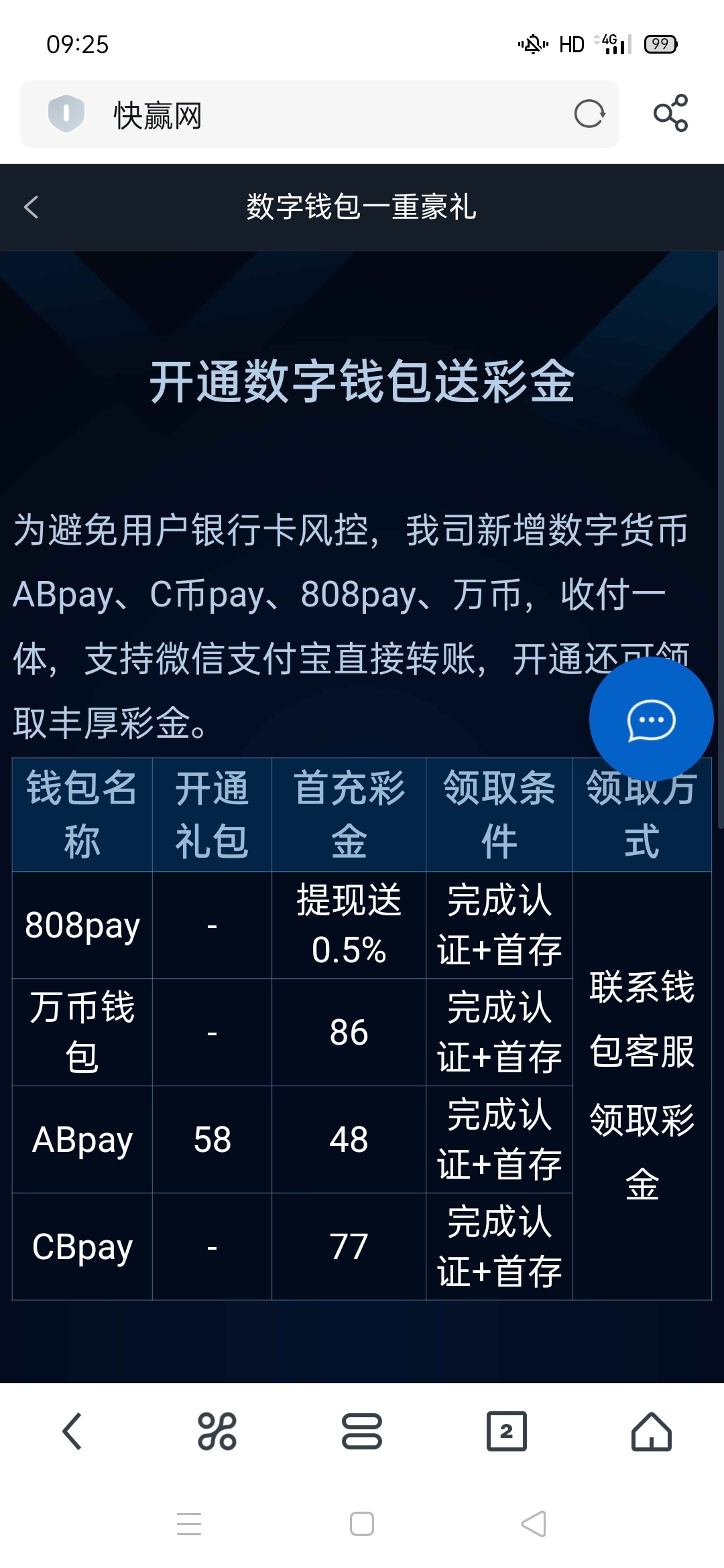This screenshot has height=1568, width=724.
Task: Select the ABpay 58 开通礼包 cell
Action: [x=212, y=1139]
